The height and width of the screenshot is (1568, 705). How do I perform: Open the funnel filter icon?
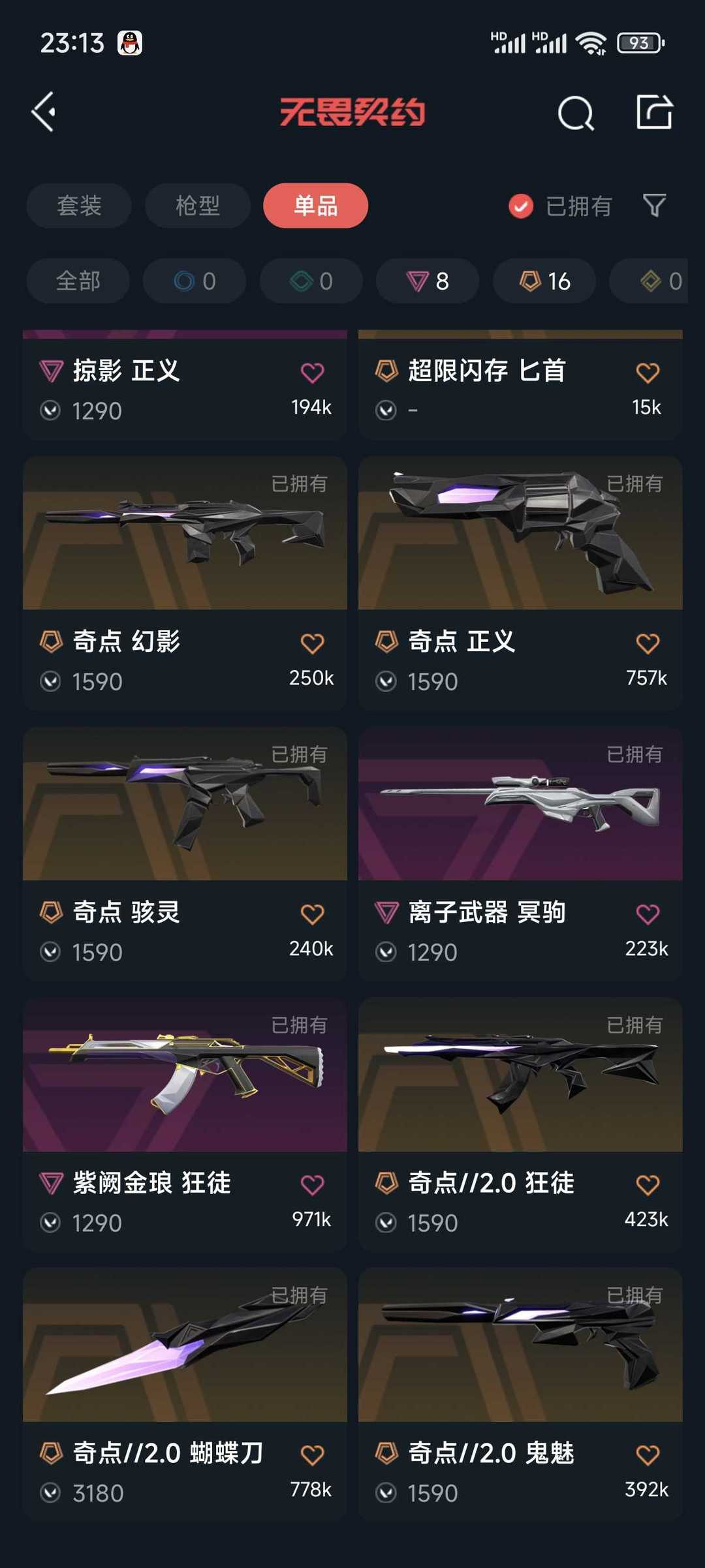(x=654, y=206)
